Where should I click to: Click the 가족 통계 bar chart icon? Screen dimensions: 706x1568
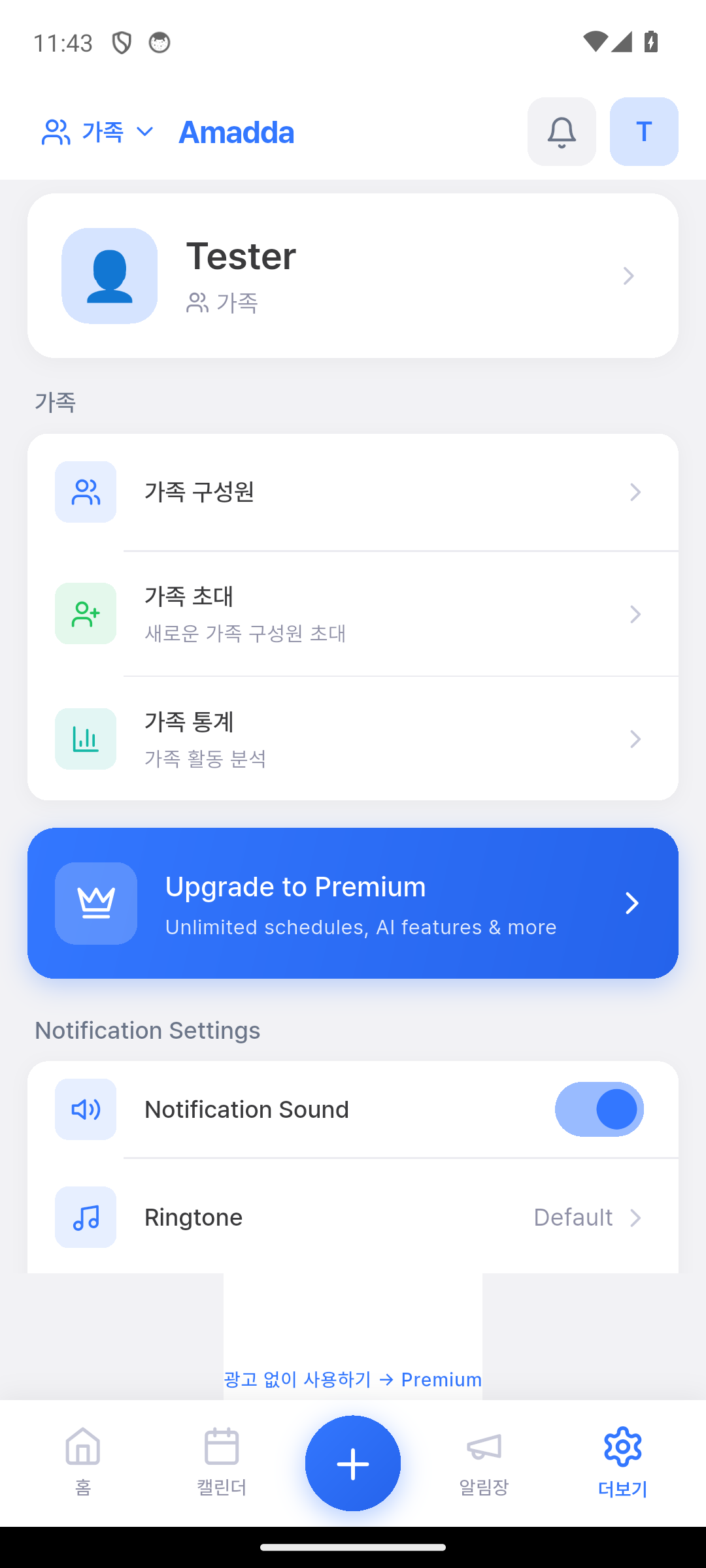(85, 738)
